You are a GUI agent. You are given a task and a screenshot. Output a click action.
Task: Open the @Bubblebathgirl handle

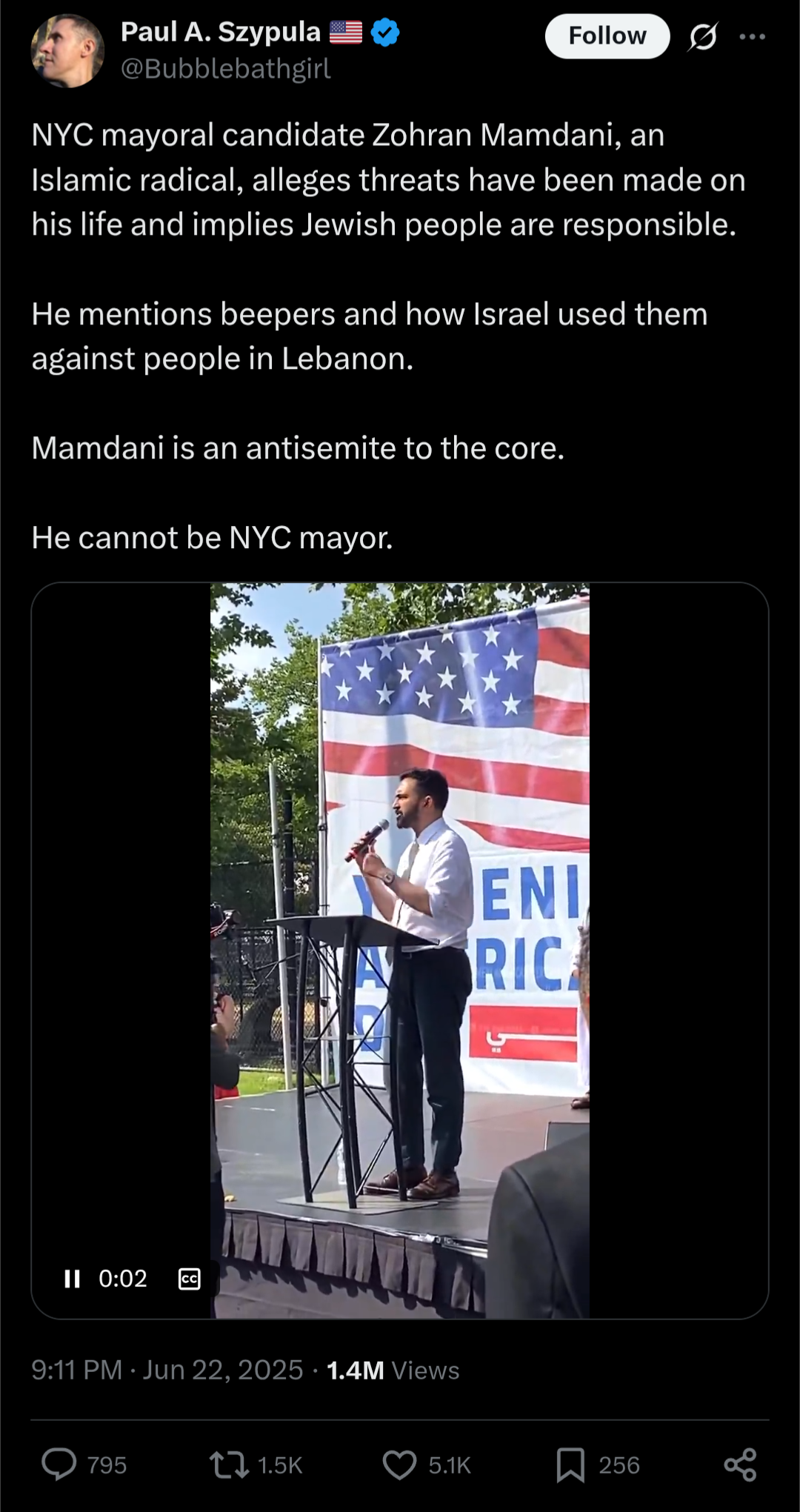[x=226, y=69]
